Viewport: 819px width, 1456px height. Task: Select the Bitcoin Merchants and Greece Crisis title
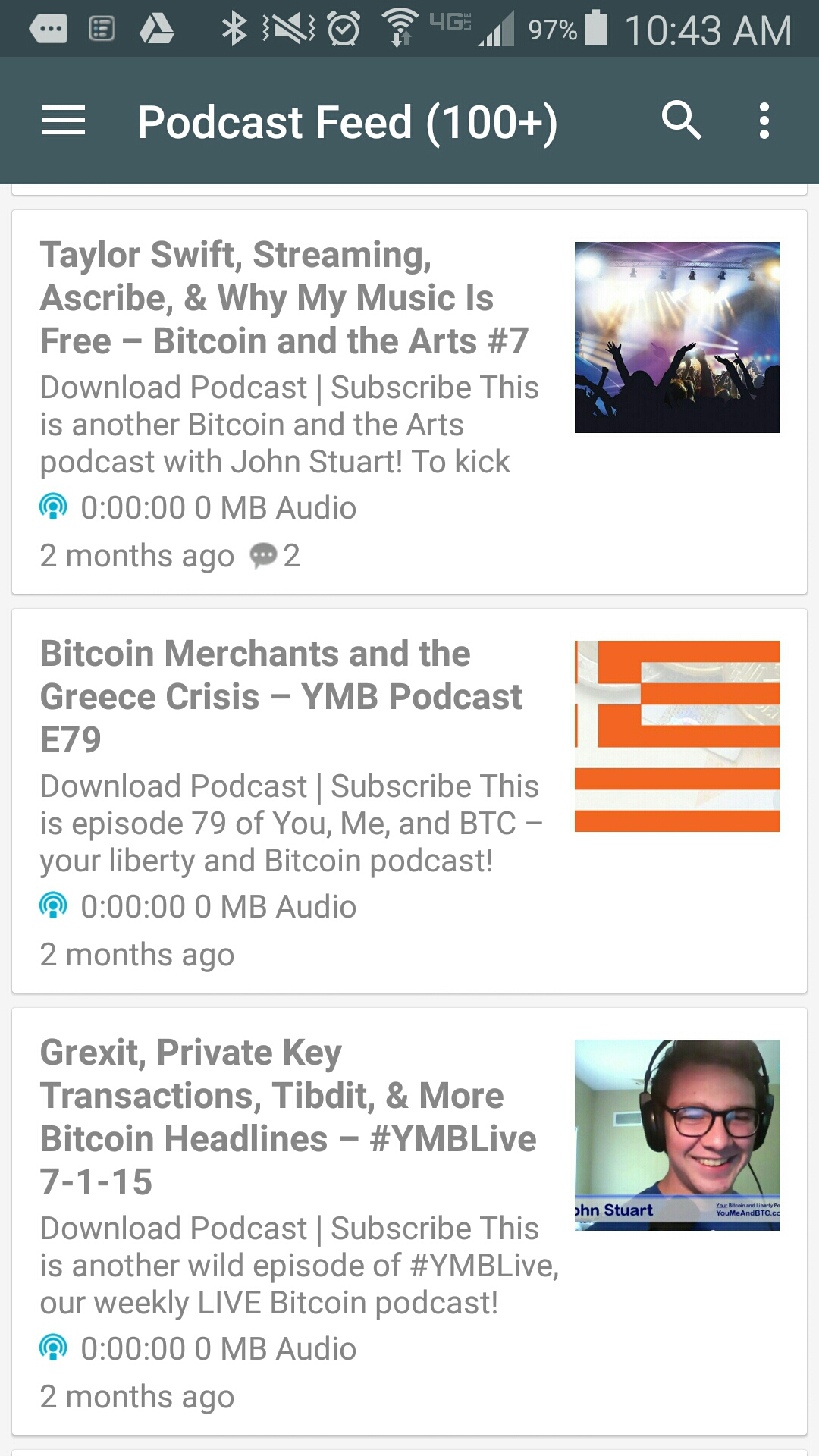click(x=281, y=696)
